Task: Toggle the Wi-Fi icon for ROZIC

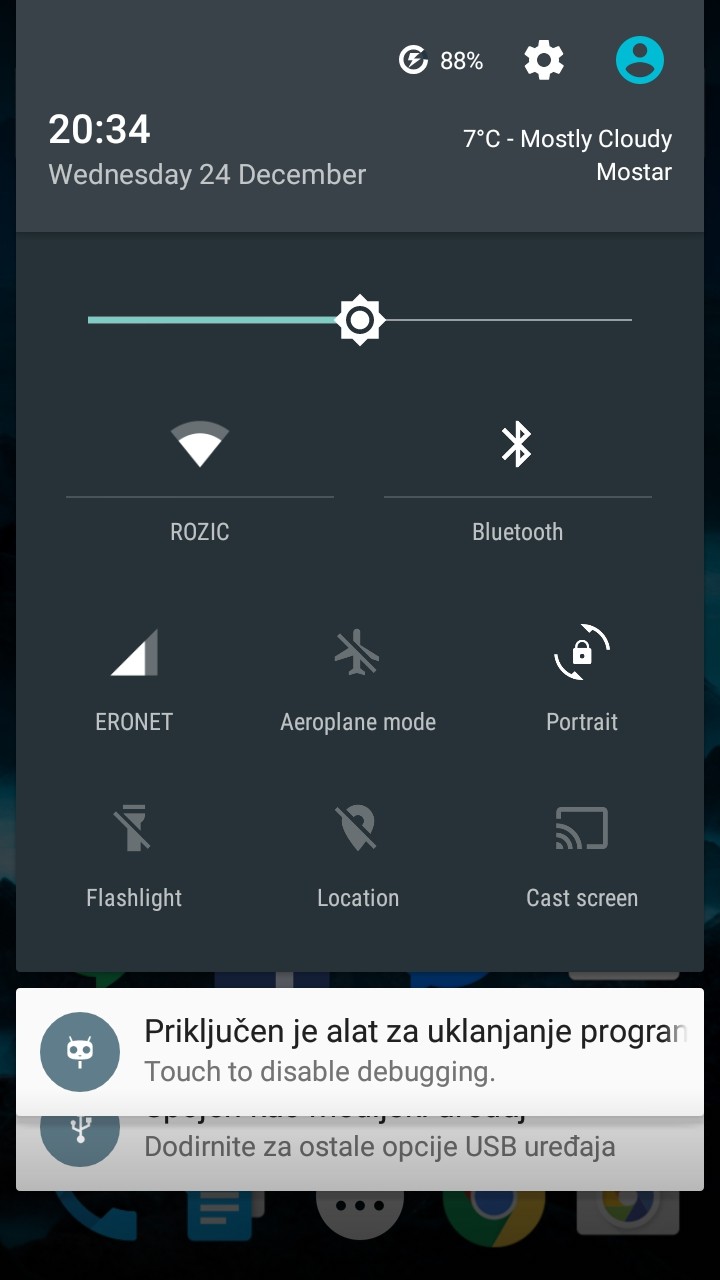Action: click(x=200, y=444)
